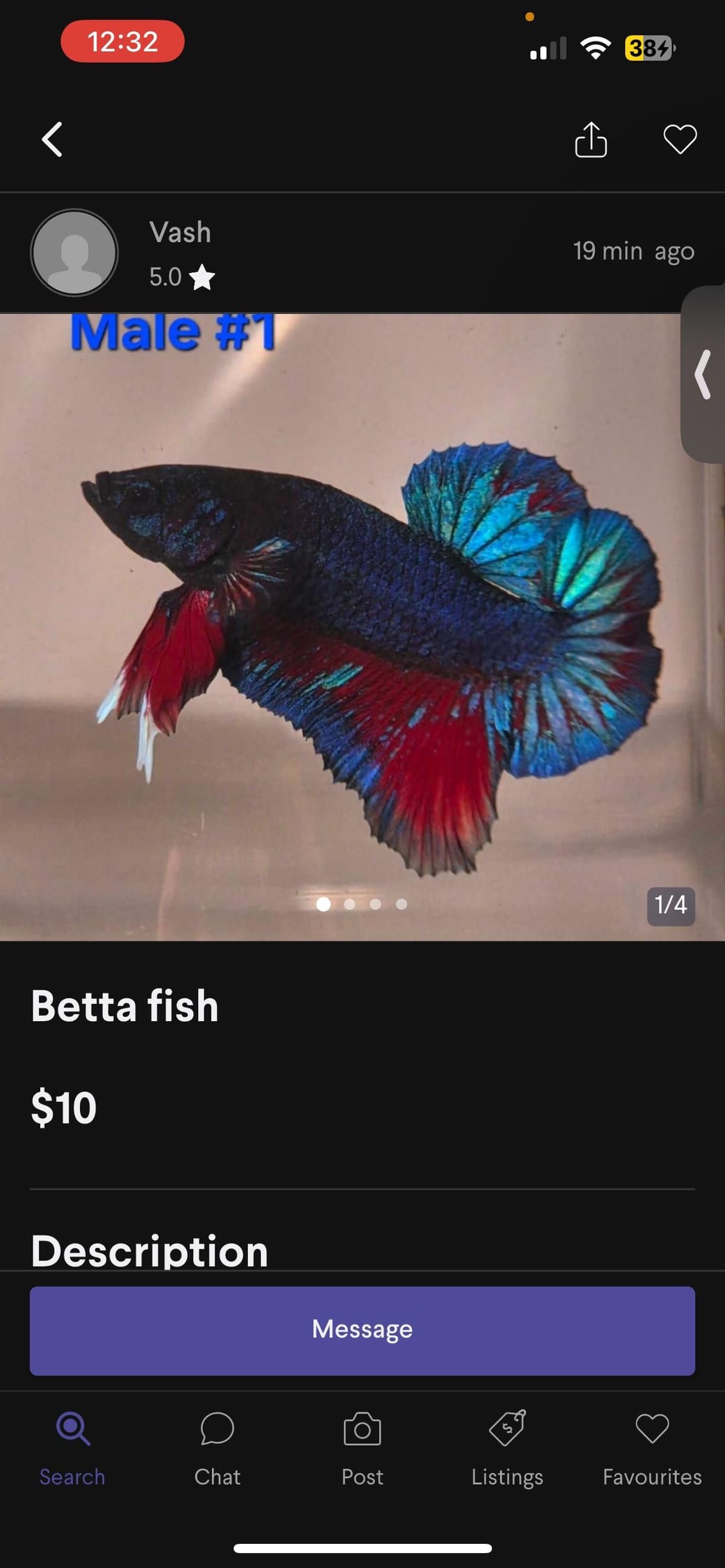Viewport: 725px width, 1568px height.
Task: Share this Betta fish listing
Action: point(591,140)
